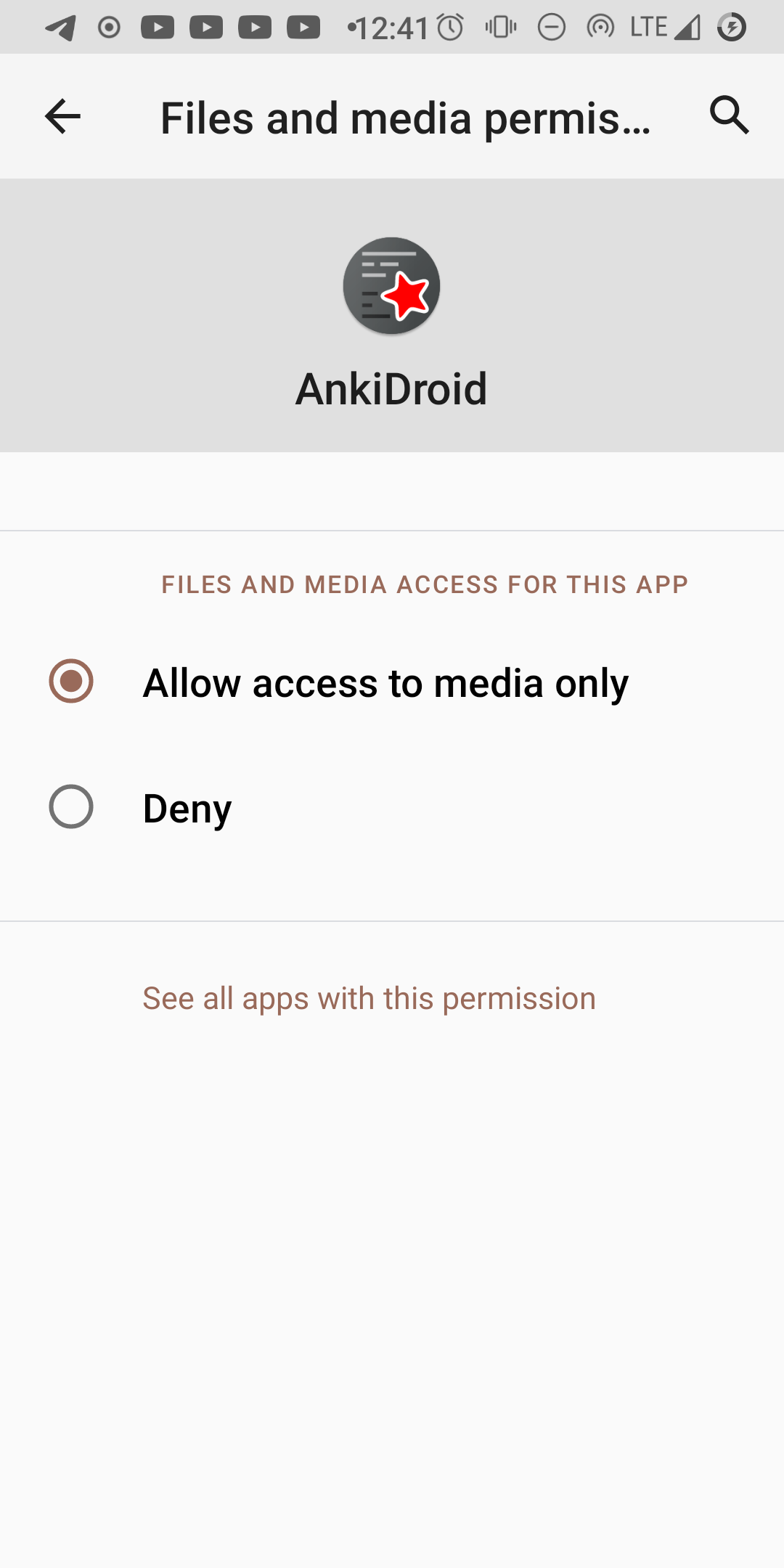Click the vibrate mode status icon

(499, 27)
